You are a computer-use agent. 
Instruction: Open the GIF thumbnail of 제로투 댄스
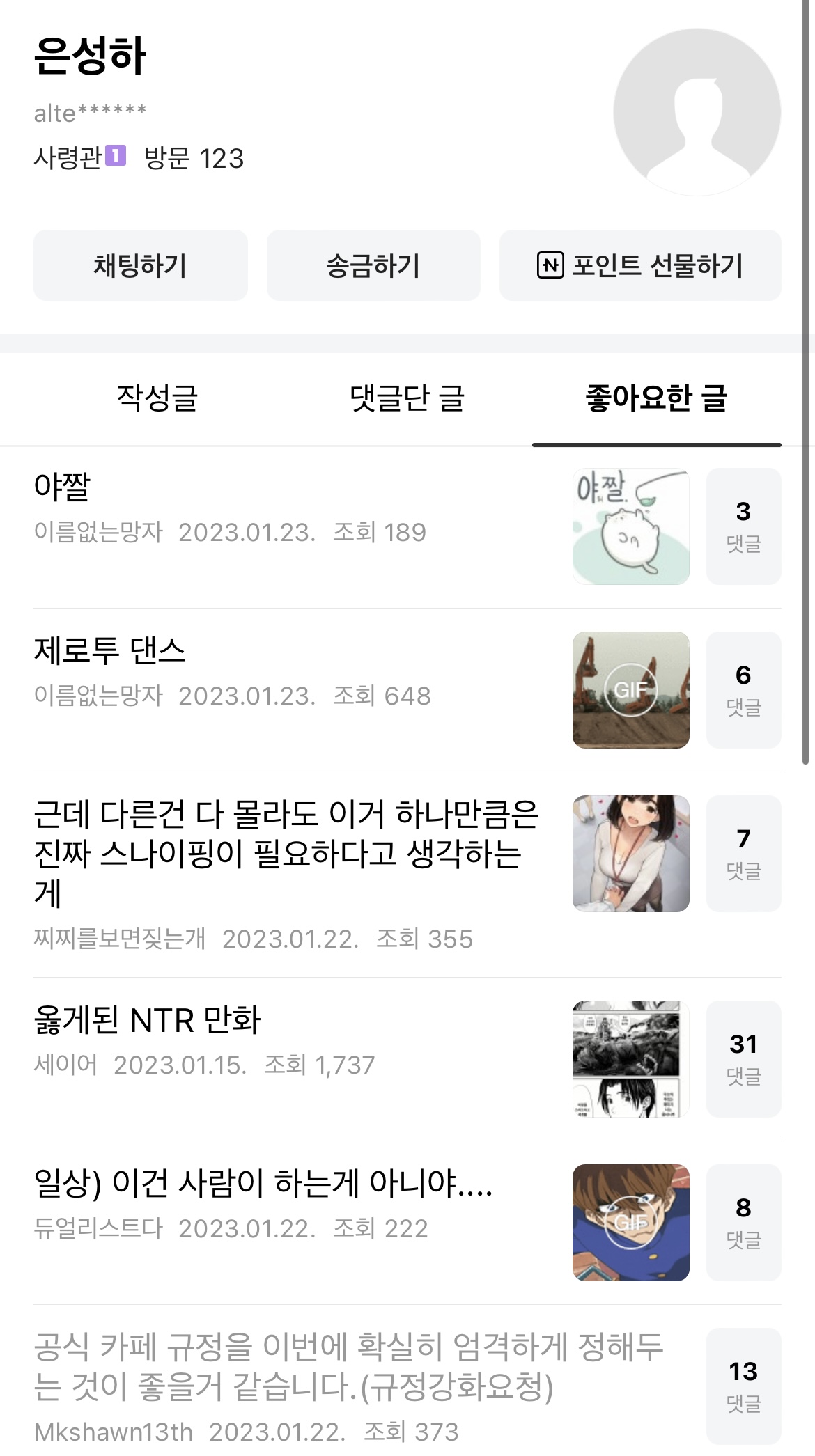[x=630, y=690]
